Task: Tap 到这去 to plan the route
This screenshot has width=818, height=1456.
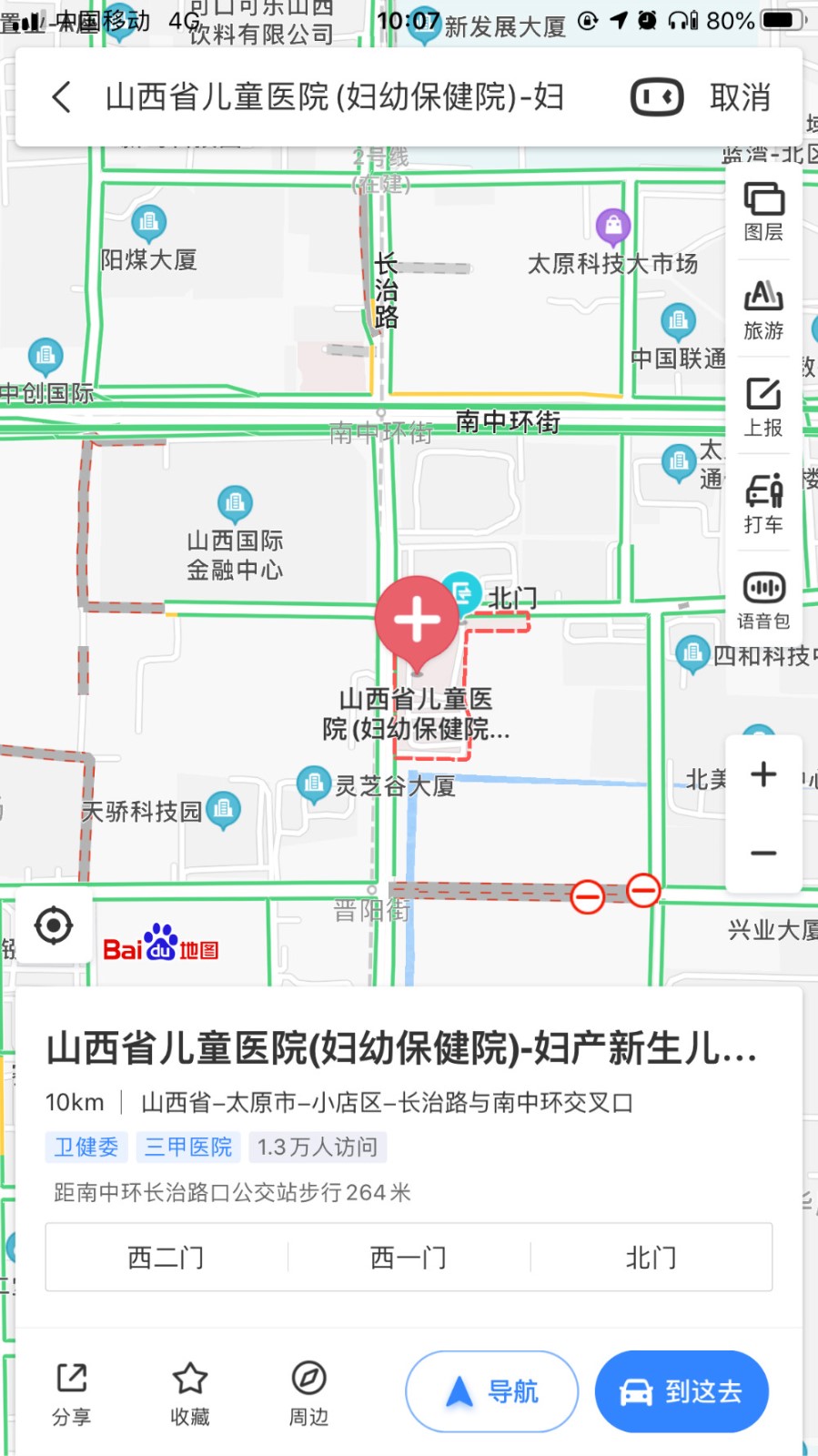Action: pyautogui.click(x=682, y=1391)
